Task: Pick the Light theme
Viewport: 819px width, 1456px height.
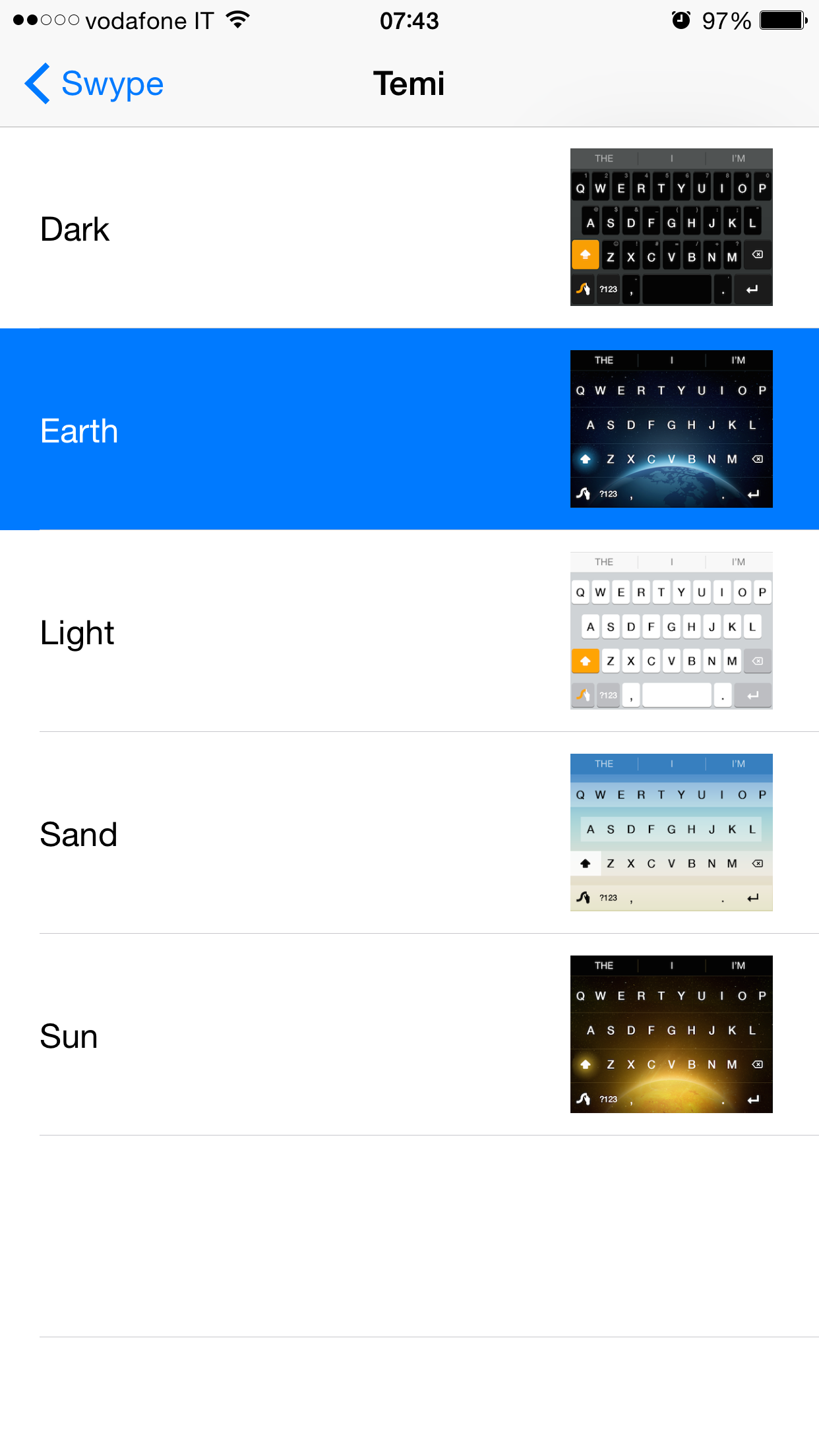Action: point(264,632)
